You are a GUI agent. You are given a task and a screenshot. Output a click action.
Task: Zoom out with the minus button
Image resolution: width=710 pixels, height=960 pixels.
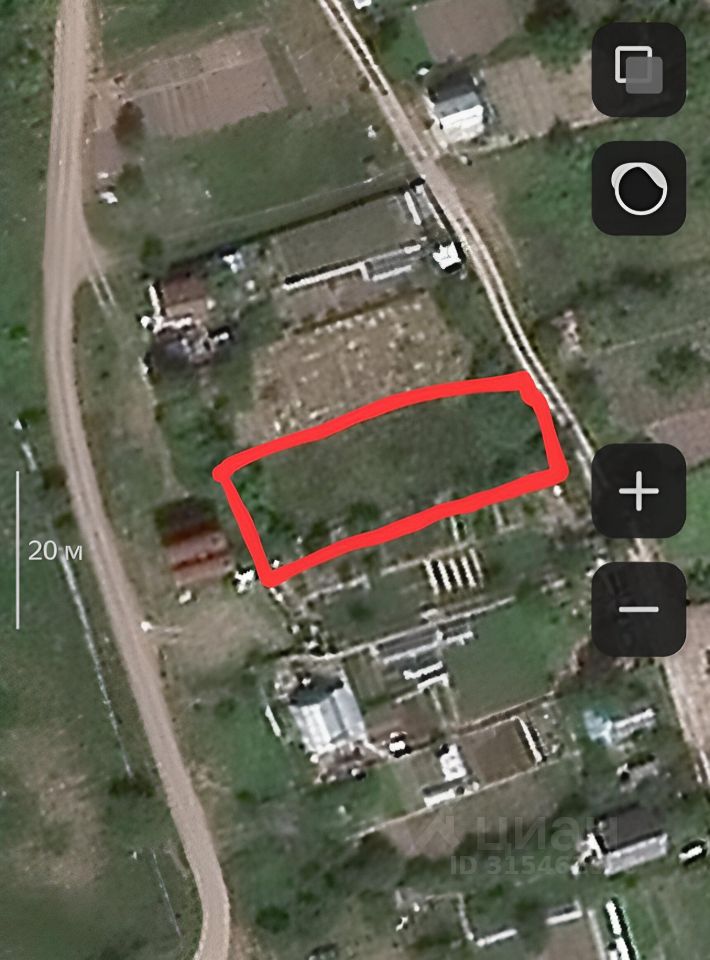coord(638,609)
